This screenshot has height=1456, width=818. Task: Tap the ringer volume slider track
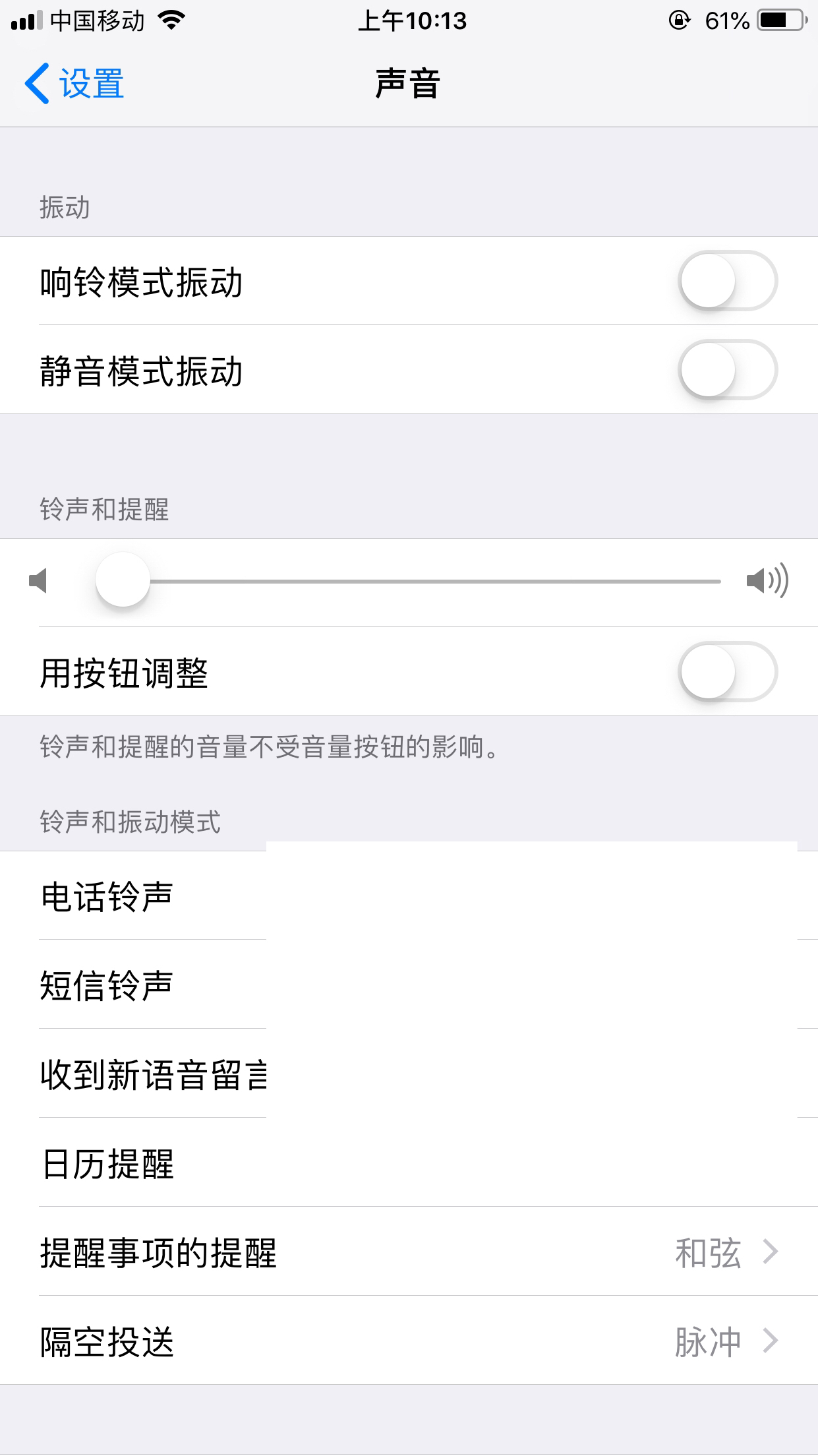[x=409, y=582]
